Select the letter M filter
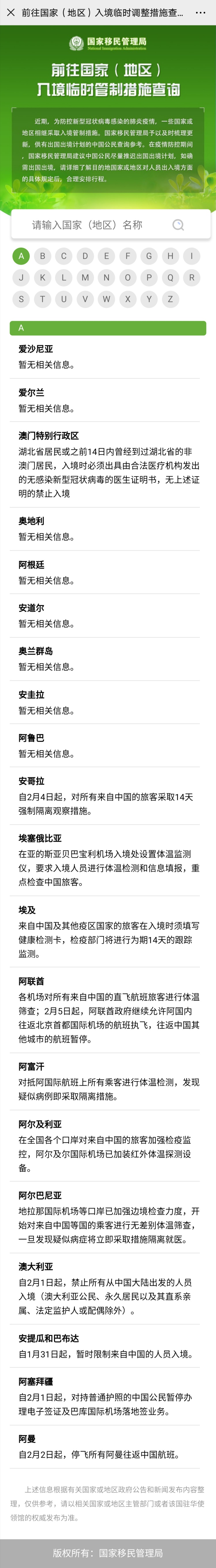This screenshot has width=216, height=1568. [x=85, y=278]
